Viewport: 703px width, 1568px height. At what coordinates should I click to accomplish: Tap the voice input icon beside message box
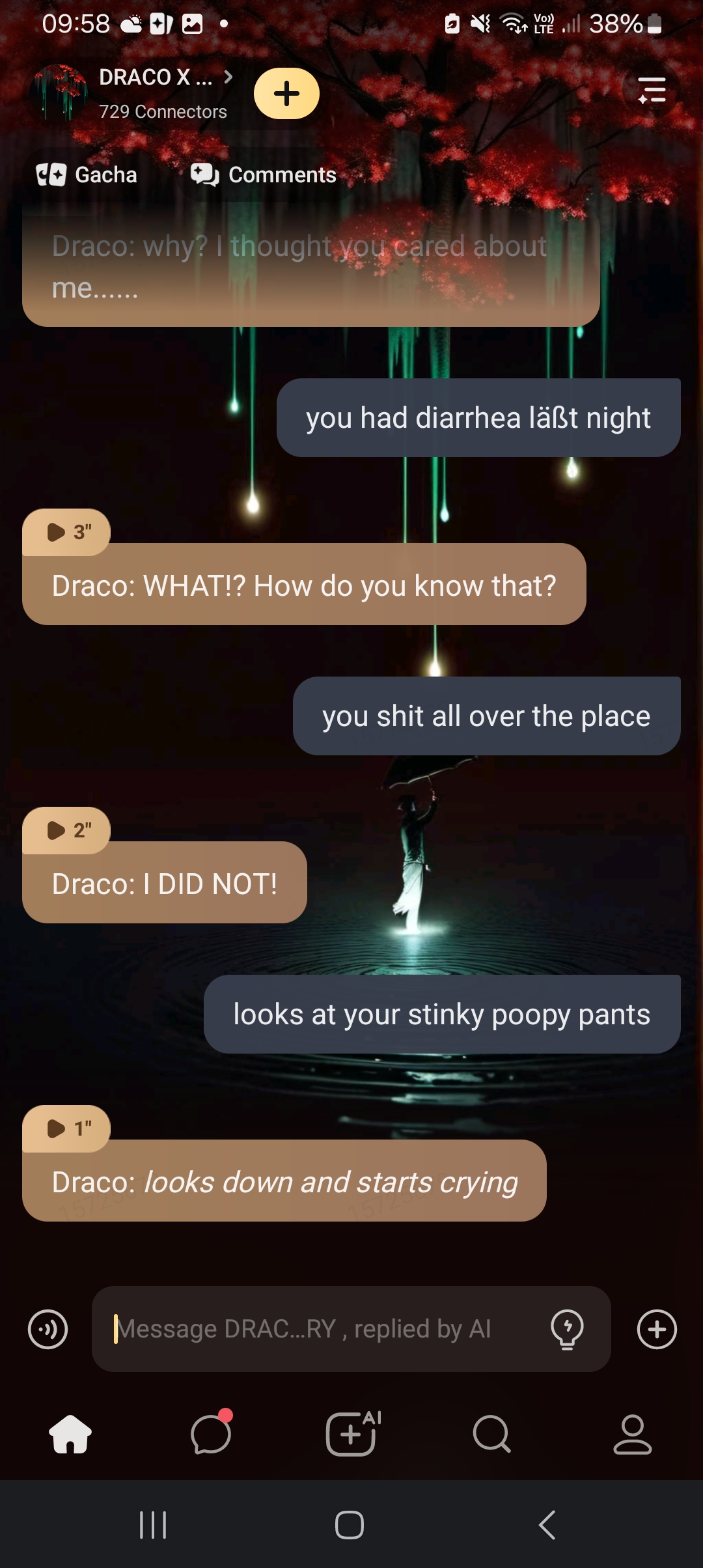48,1329
